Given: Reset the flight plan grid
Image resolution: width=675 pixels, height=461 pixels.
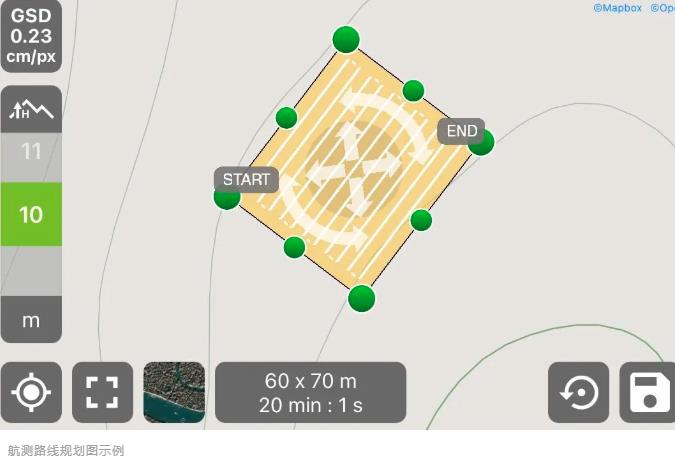Looking at the screenshot, I should click(578, 392).
